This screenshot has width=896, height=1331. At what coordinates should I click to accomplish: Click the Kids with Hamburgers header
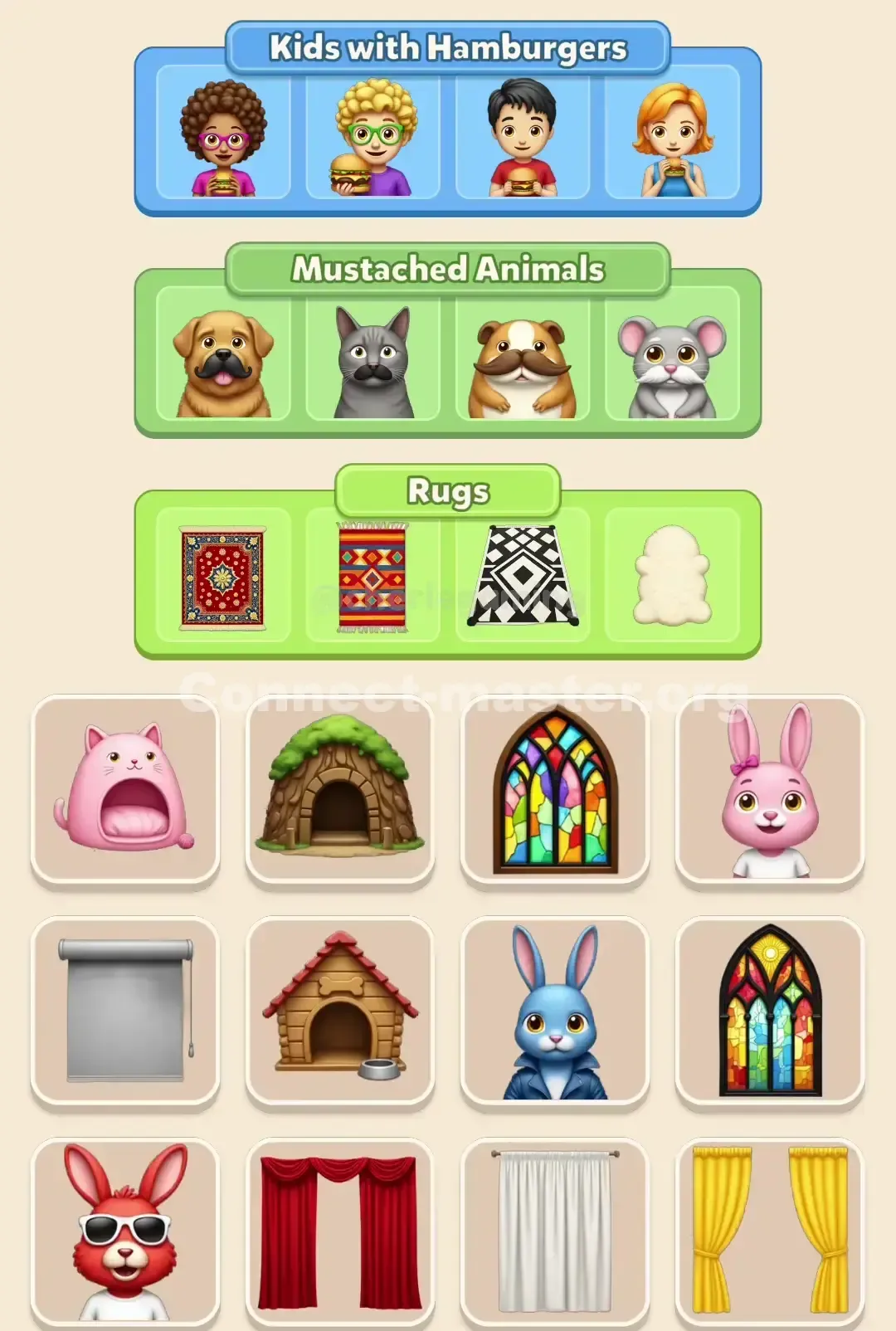[448, 47]
